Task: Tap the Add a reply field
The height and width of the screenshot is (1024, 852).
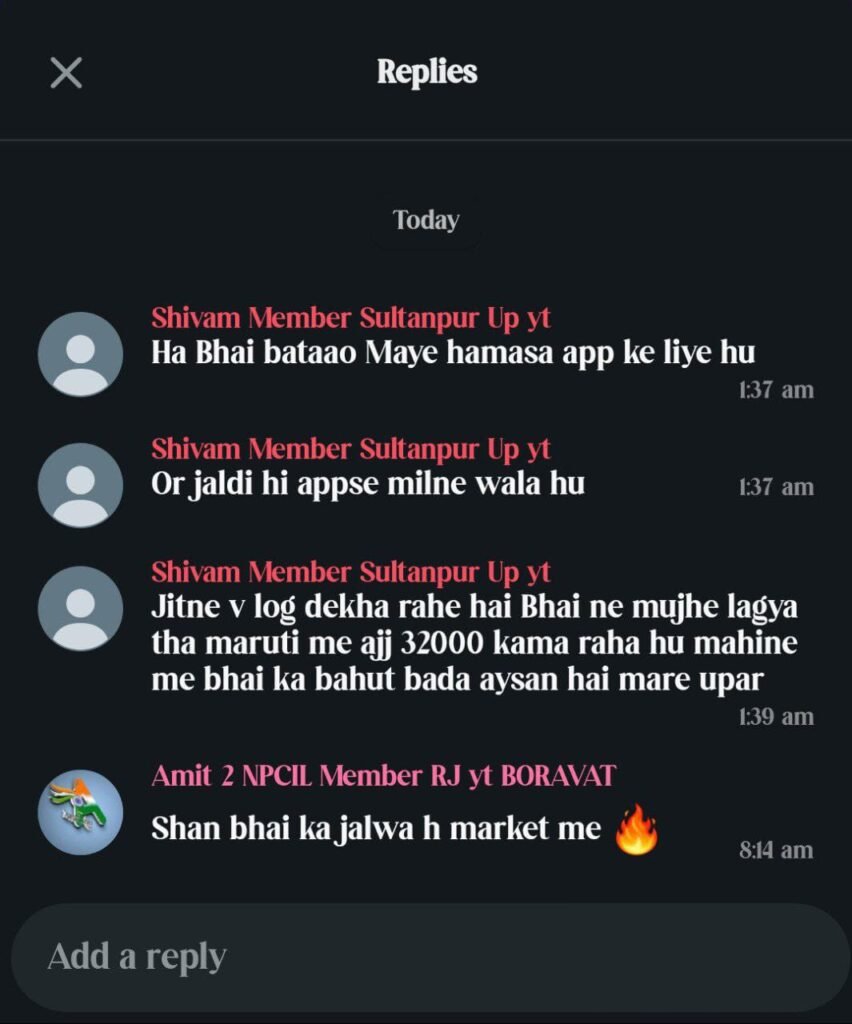Action: 430,957
